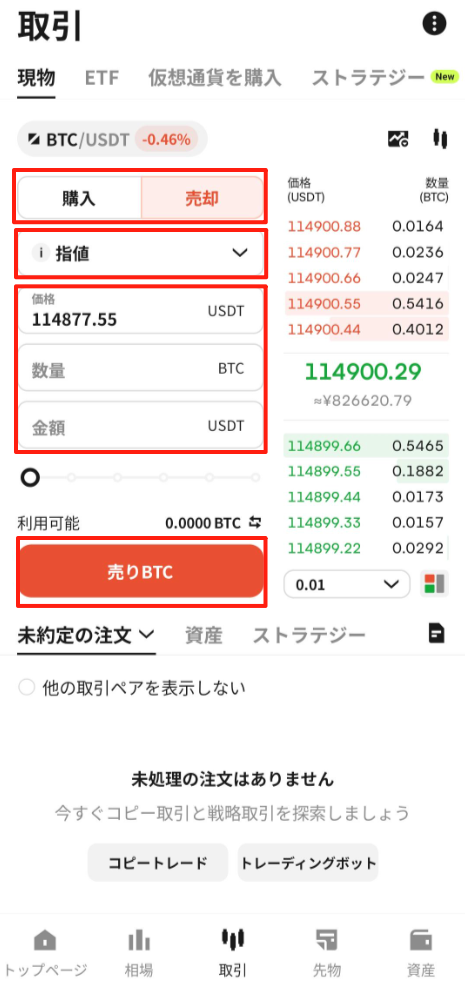Select the 購入 buy segment
The image size is (466, 994).
pos(79,198)
